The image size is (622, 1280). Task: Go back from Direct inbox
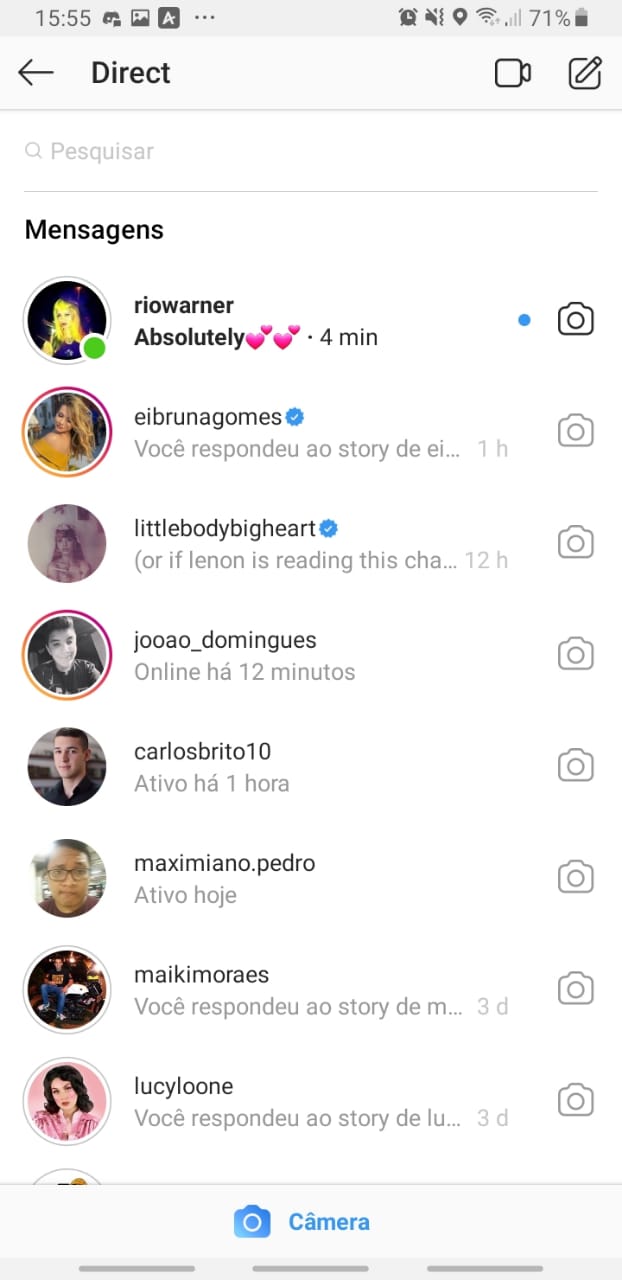pyautogui.click(x=36, y=73)
